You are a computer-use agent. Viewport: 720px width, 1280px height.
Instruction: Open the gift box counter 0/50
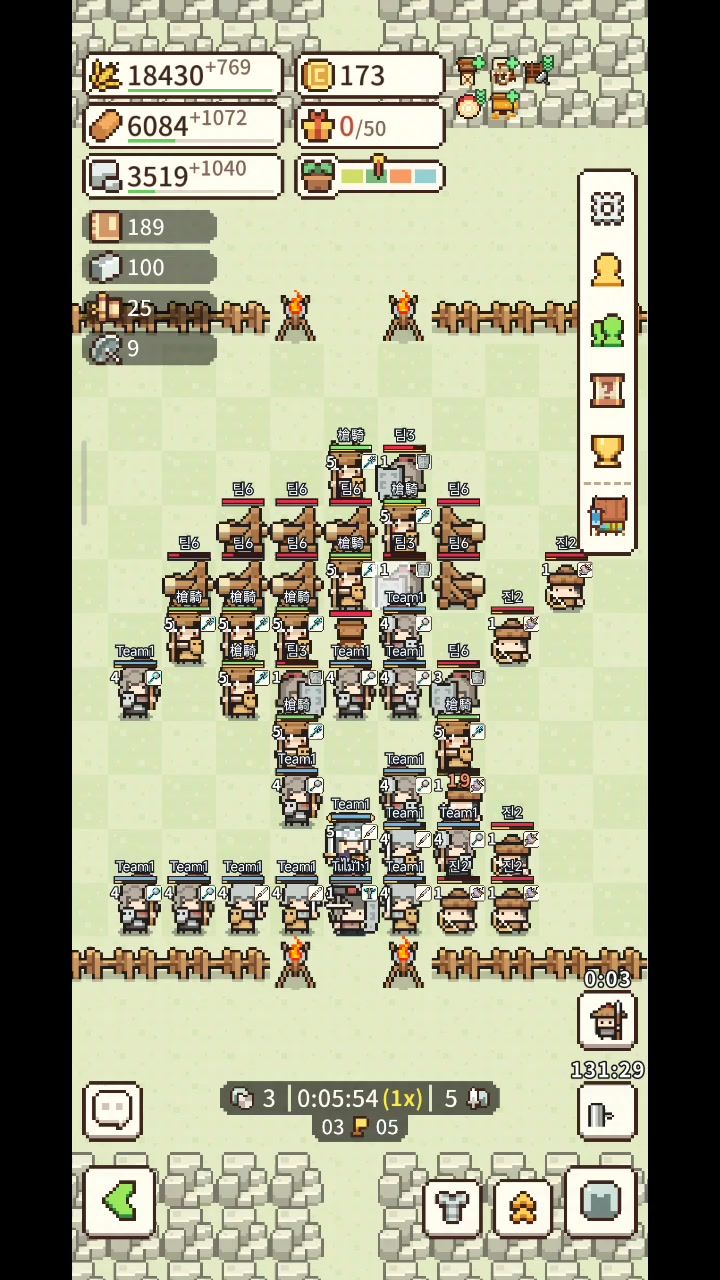pos(369,127)
